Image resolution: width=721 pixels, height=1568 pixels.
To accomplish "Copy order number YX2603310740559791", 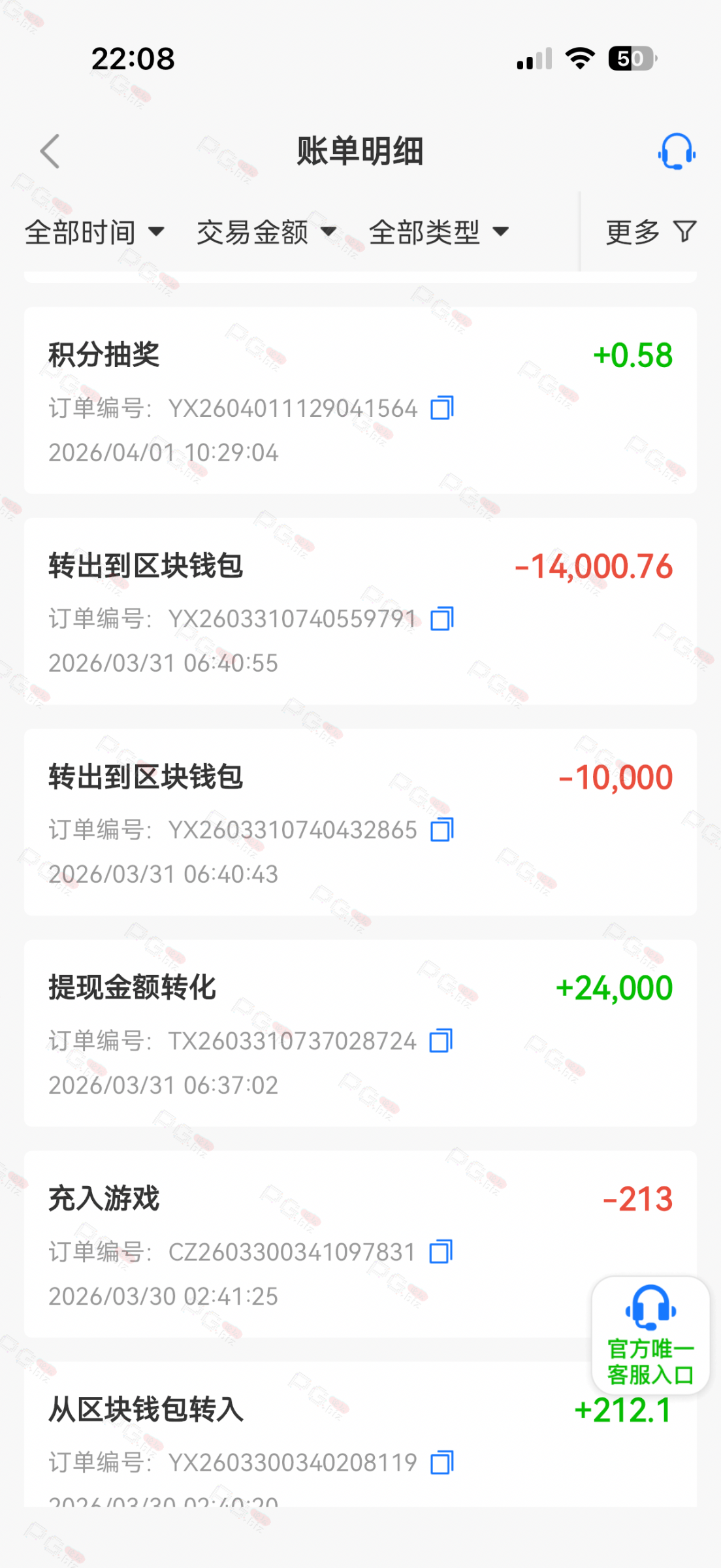I will tap(442, 619).
